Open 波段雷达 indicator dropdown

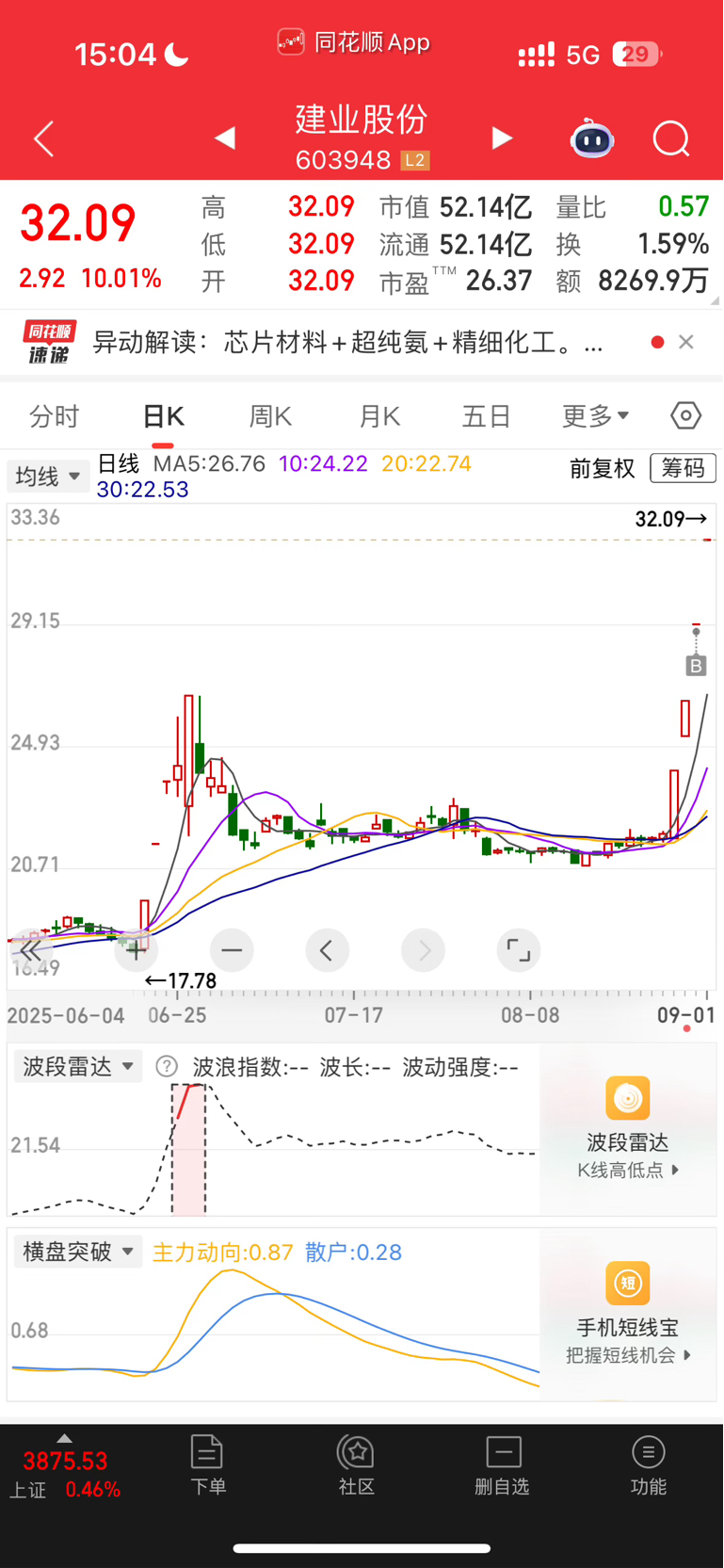(78, 1067)
